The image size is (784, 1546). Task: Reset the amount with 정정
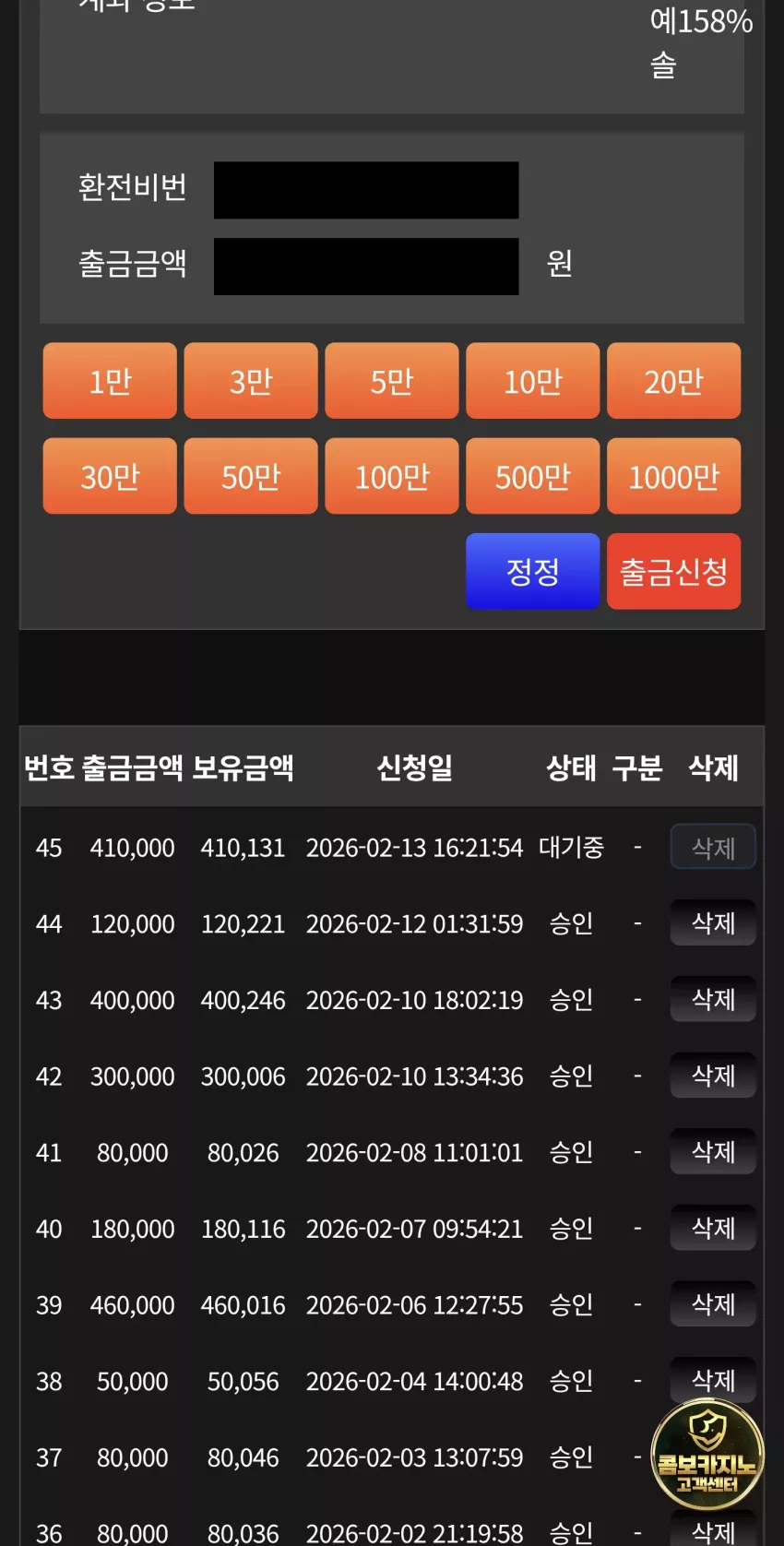tap(533, 571)
